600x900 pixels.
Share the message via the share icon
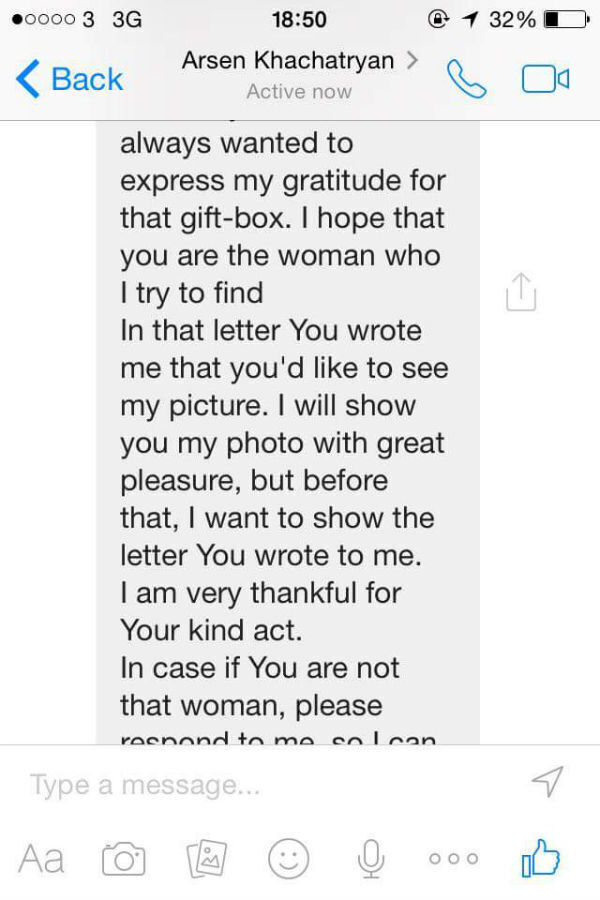pos(520,291)
